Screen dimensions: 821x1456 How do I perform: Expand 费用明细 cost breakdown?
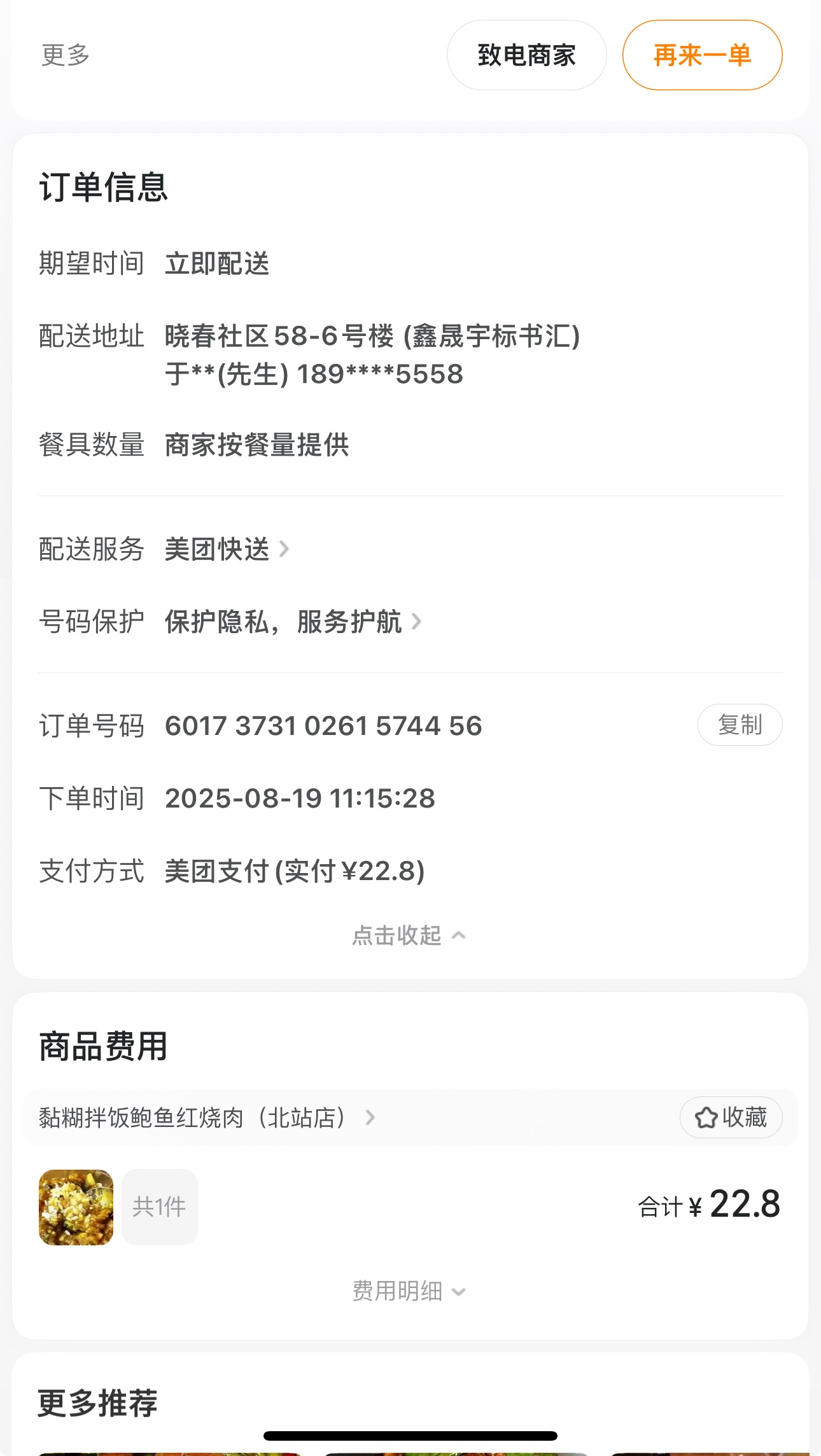409,1291
